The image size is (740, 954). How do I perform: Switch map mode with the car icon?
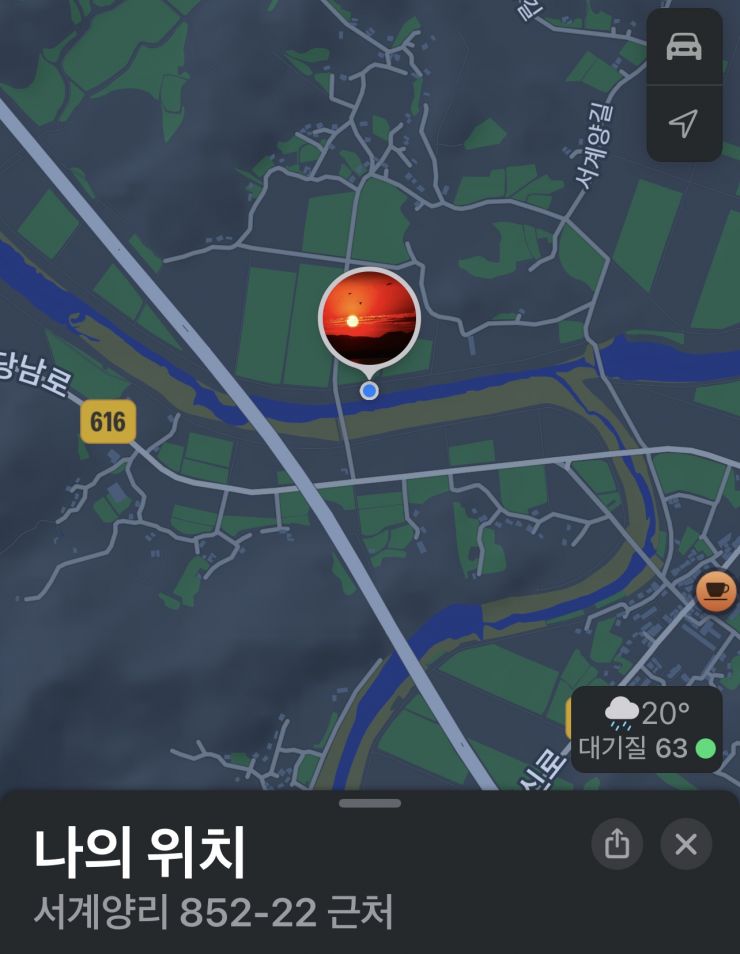pyautogui.click(x=684, y=47)
